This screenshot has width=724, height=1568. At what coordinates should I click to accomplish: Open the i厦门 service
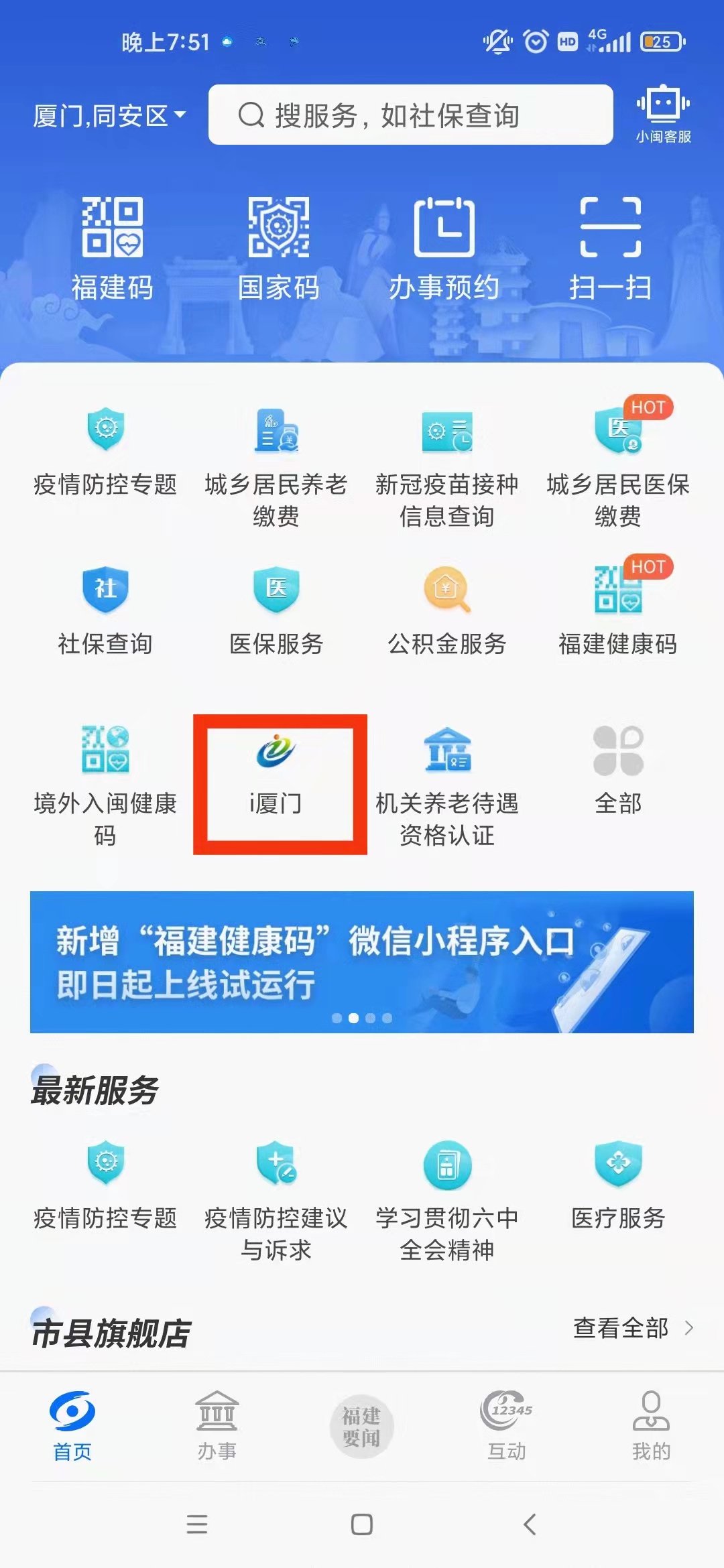[x=277, y=777]
